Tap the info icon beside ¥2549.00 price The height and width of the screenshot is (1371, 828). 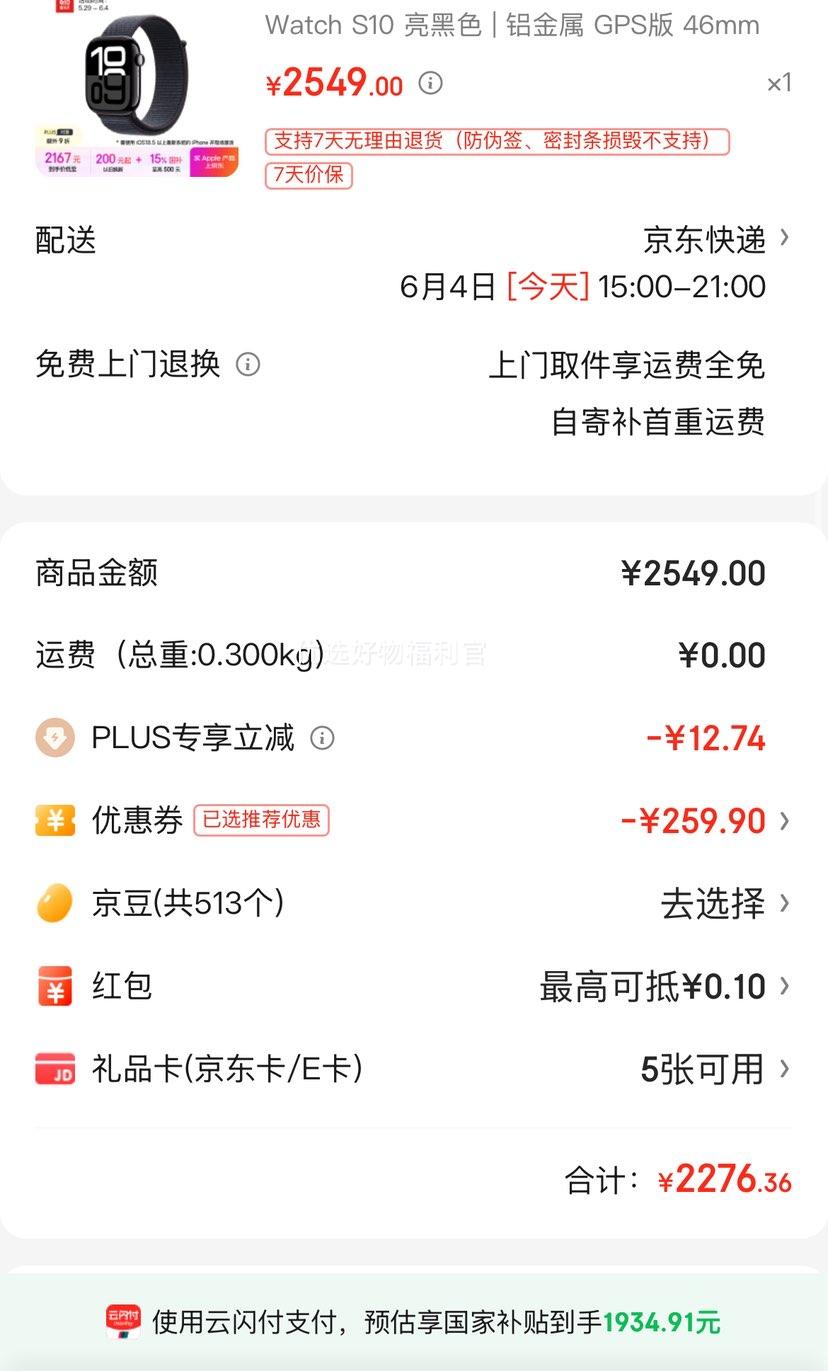430,83
